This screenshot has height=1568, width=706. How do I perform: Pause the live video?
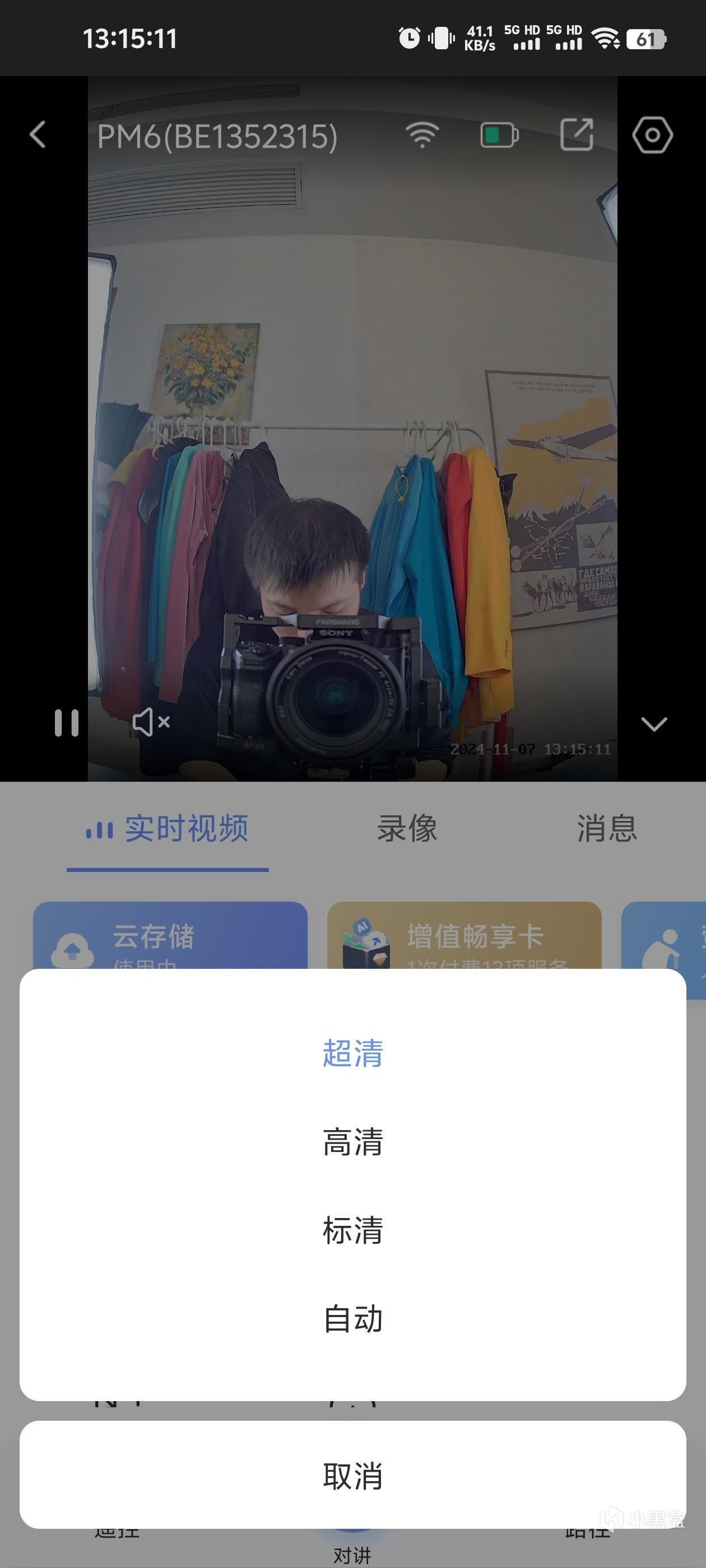66,722
